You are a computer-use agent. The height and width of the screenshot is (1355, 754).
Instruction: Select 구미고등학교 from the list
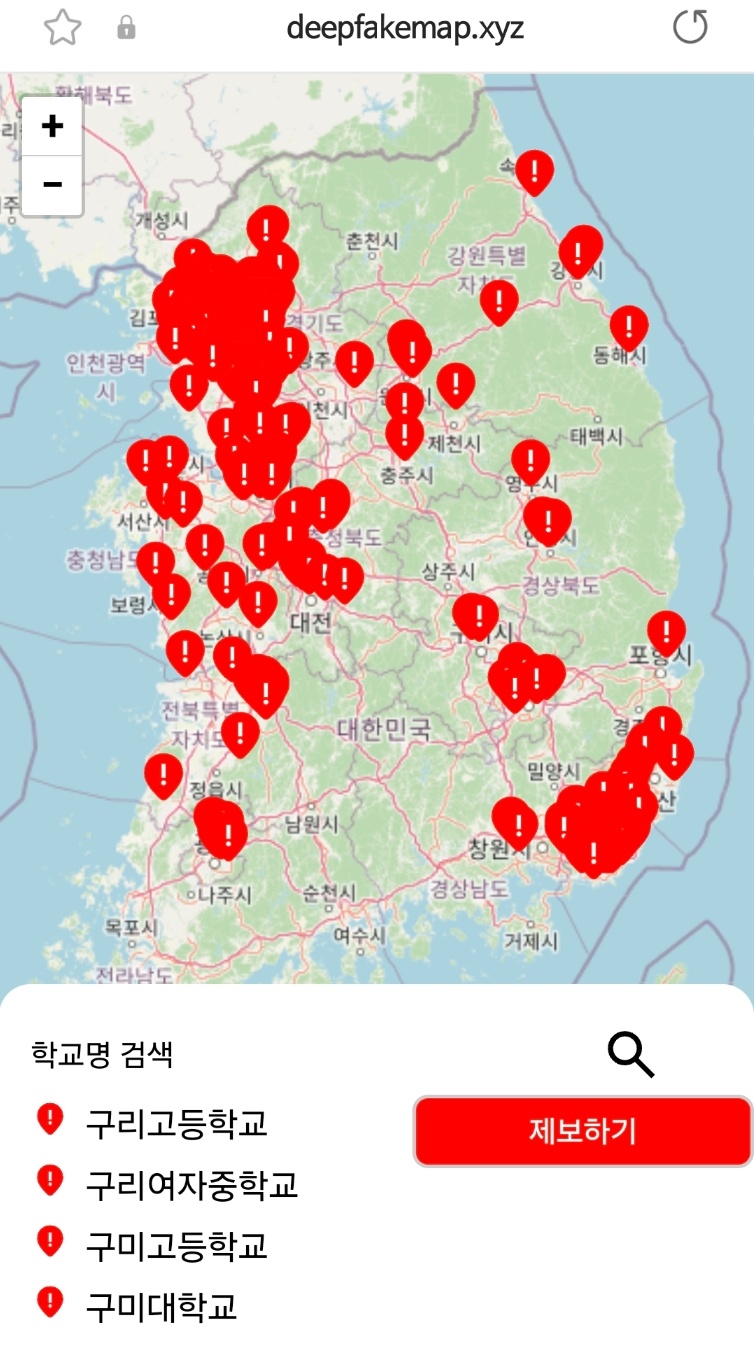tap(176, 1246)
